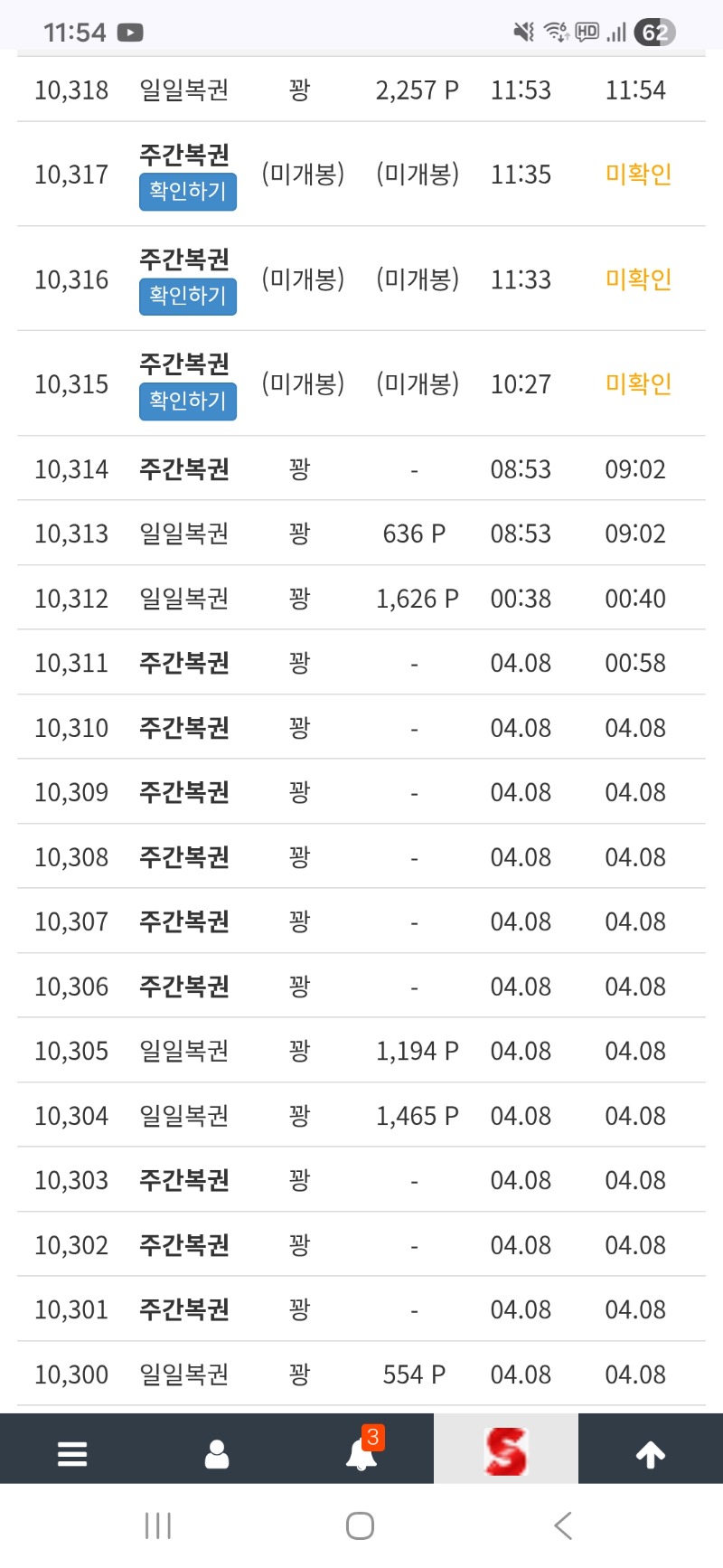Open the hamburger menu
The width and height of the screenshot is (723, 1568).
(x=72, y=1454)
